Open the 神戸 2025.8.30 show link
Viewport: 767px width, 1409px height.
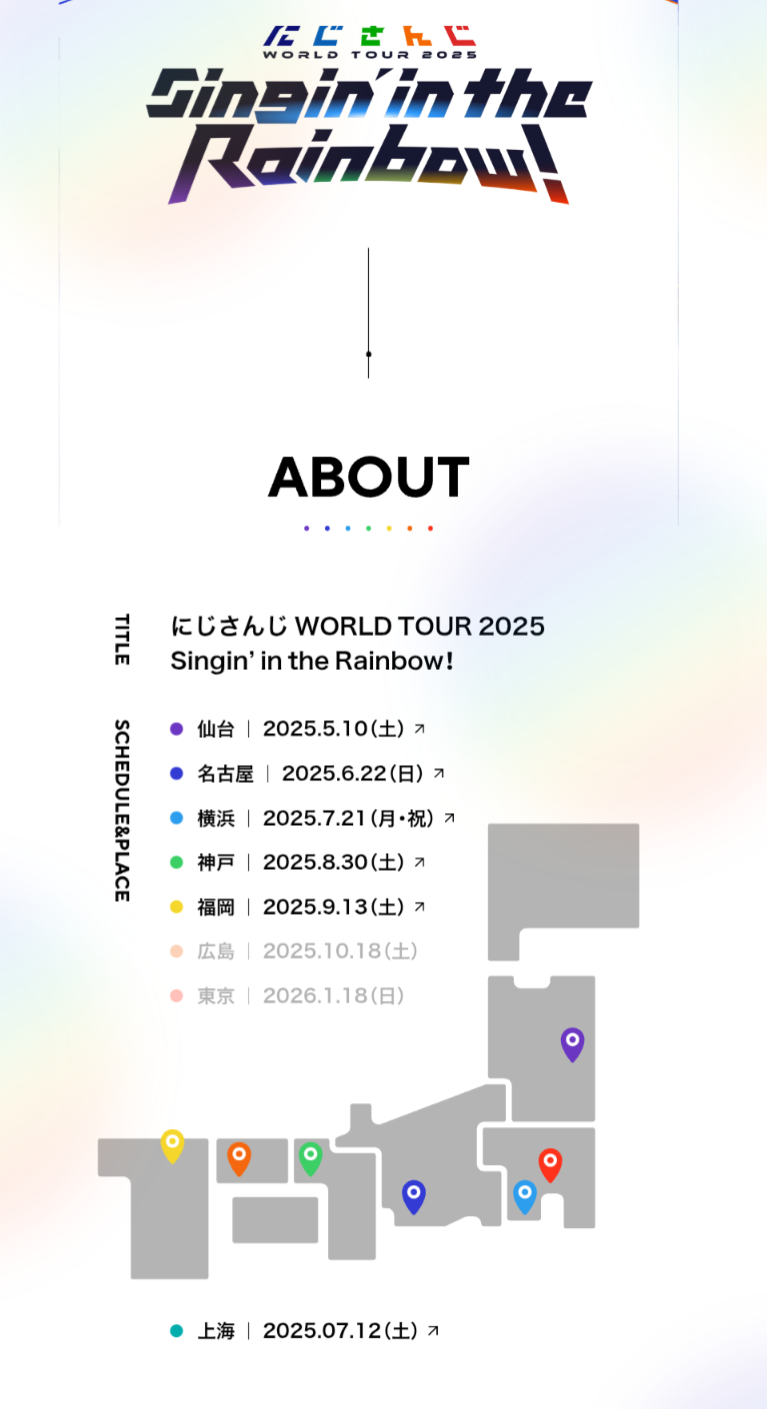[298, 862]
